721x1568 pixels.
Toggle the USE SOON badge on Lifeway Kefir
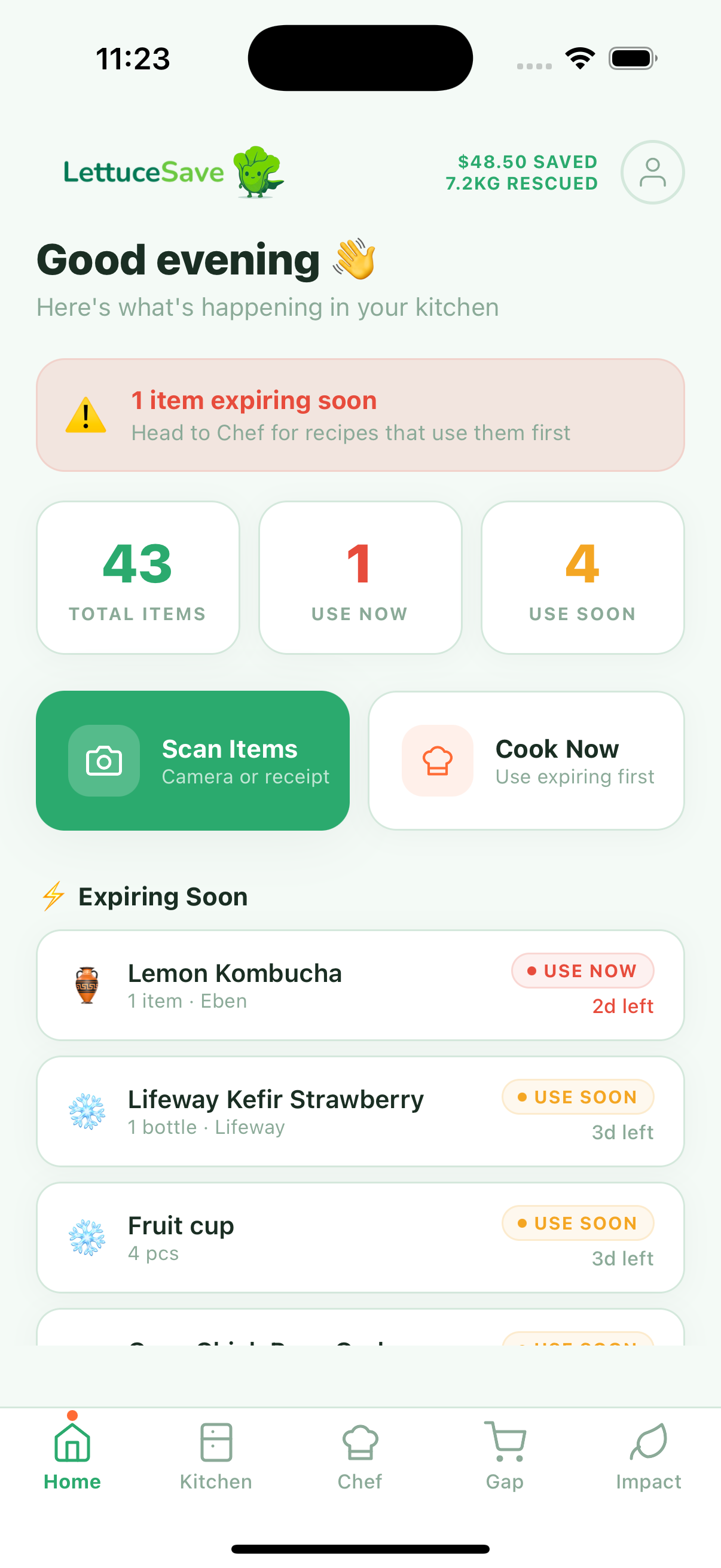click(x=577, y=1097)
